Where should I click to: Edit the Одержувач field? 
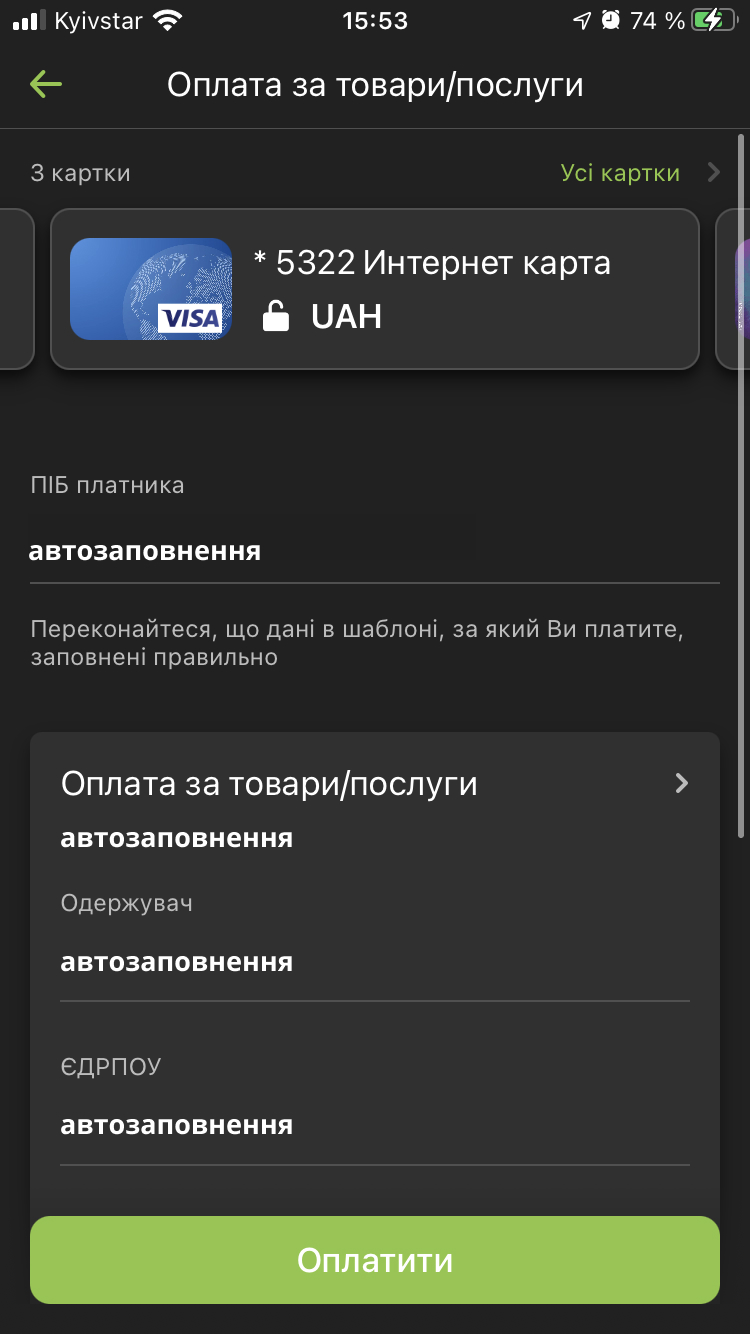coord(374,962)
